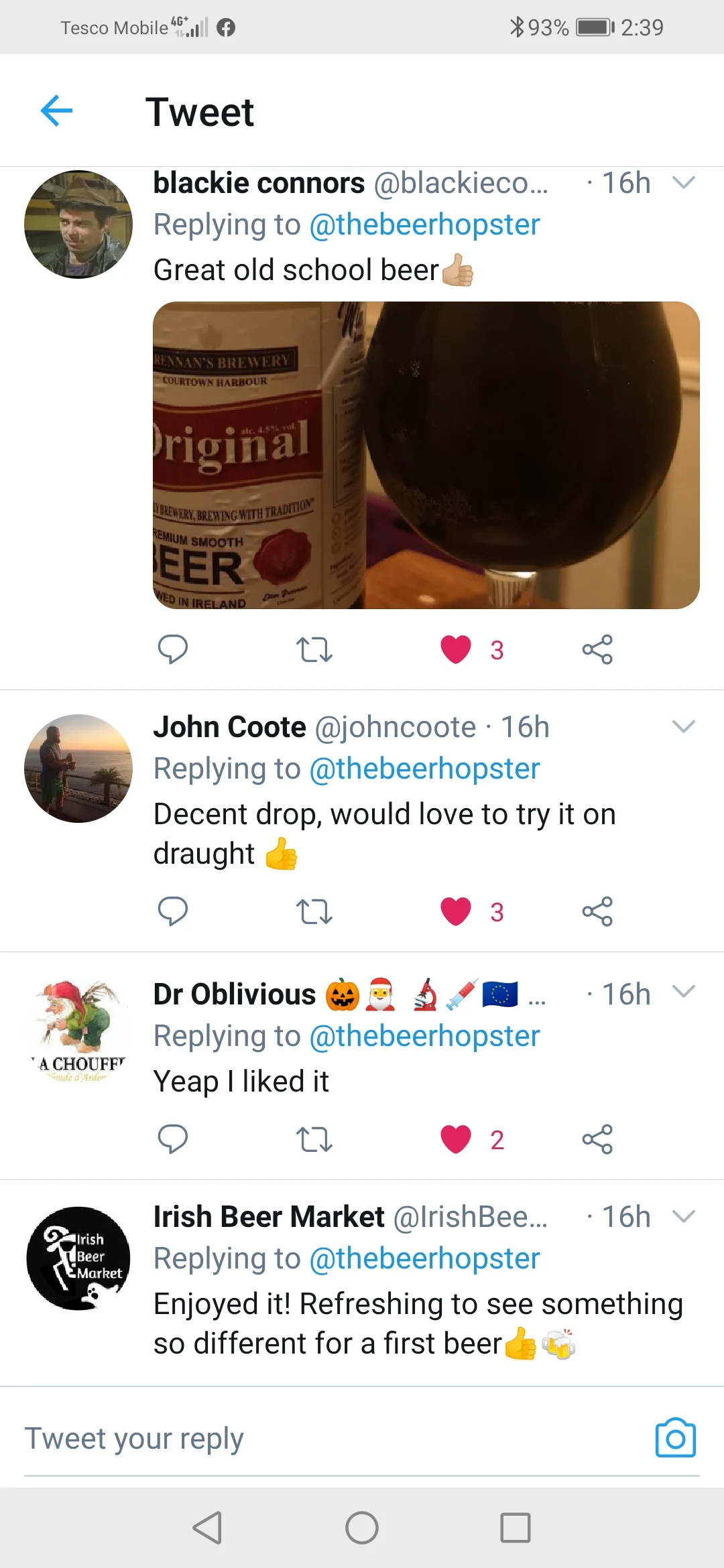Reply to blackie connors' tweet
This screenshot has height=1568, width=724.
click(x=172, y=649)
